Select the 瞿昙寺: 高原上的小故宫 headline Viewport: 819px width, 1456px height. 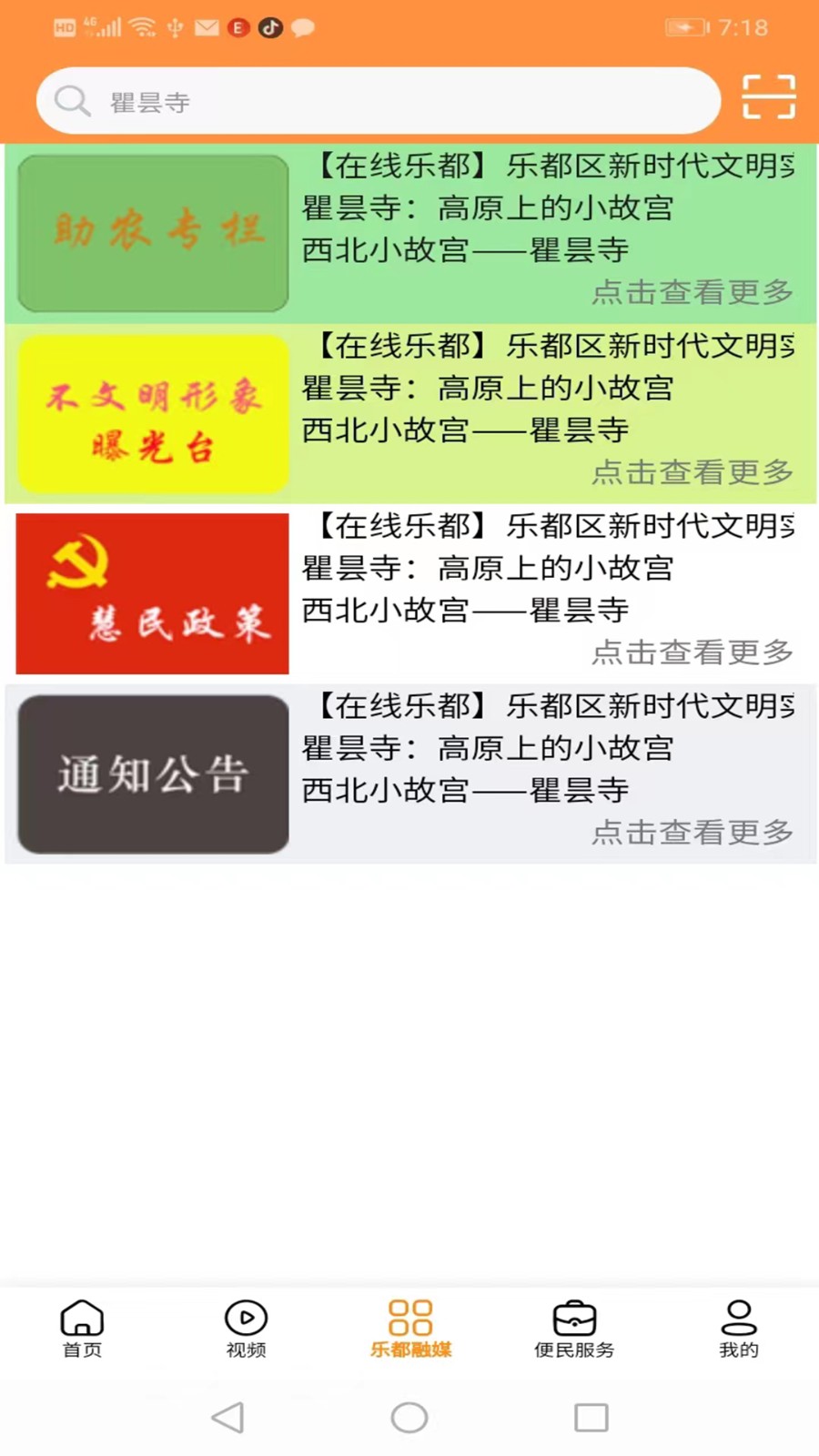(x=487, y=208)
